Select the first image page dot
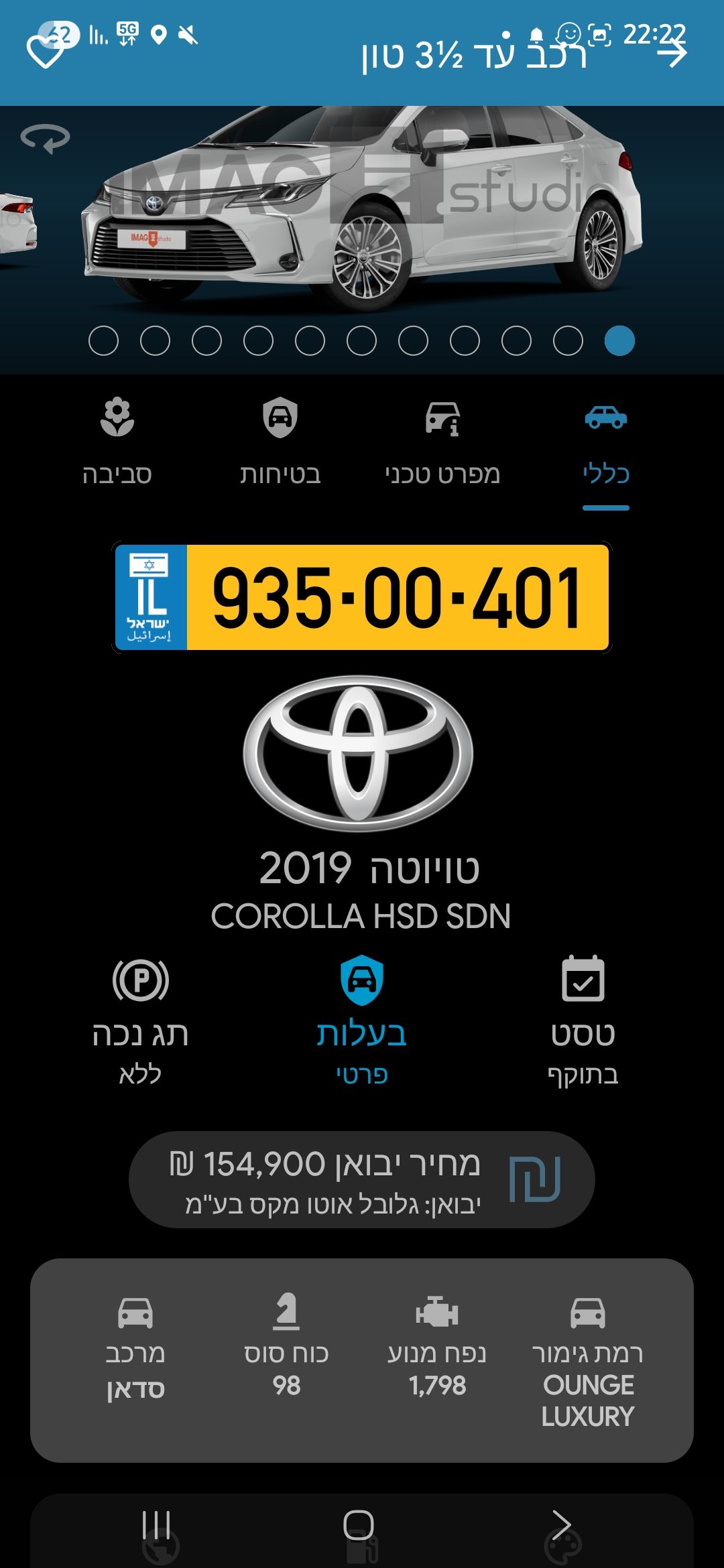The width and height of the screenshot is (724, 1568). (103, 341)
